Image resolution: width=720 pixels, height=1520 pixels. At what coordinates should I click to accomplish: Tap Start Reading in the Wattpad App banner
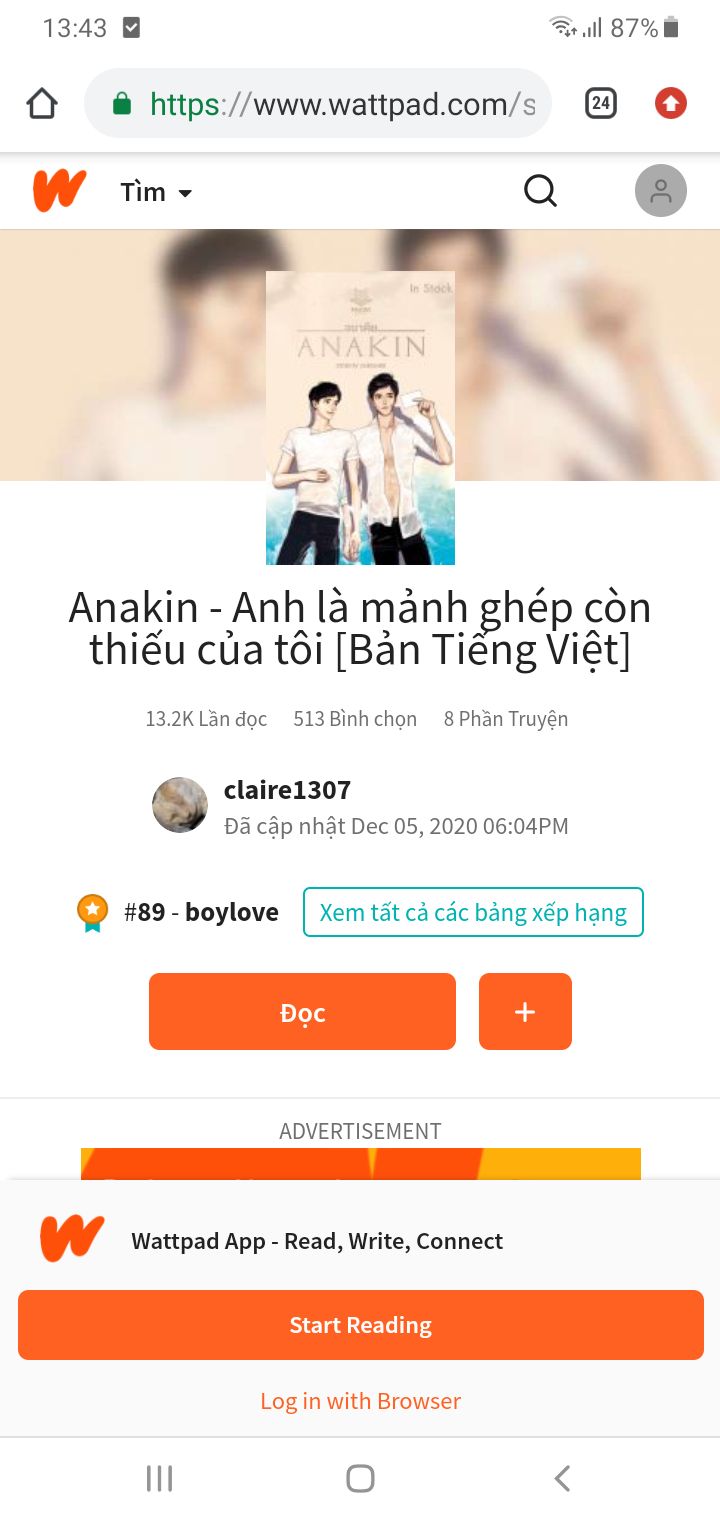pyautogui.click(x=360, y=1325)
